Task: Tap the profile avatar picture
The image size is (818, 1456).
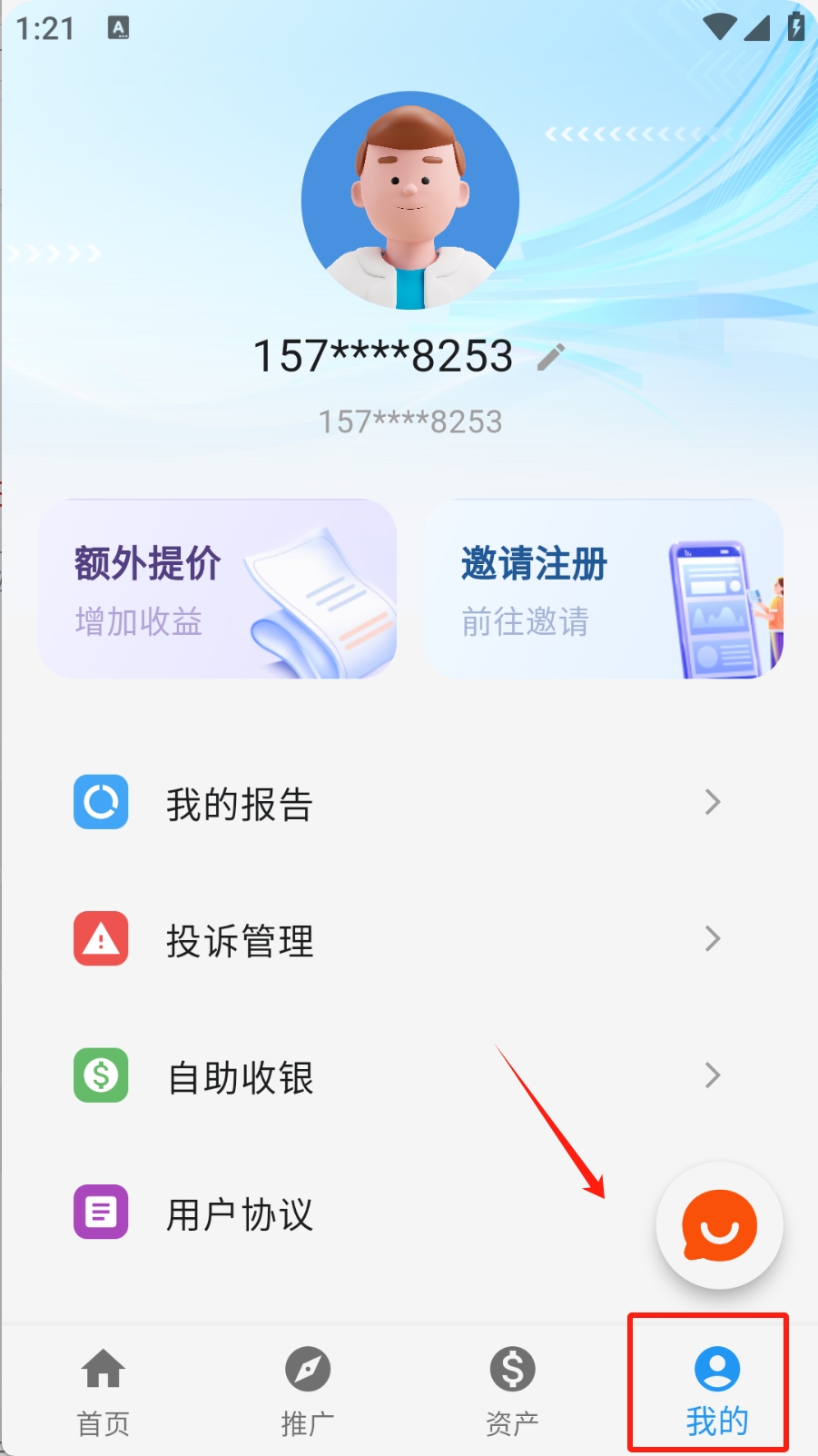Action: [x=410, y=201]
